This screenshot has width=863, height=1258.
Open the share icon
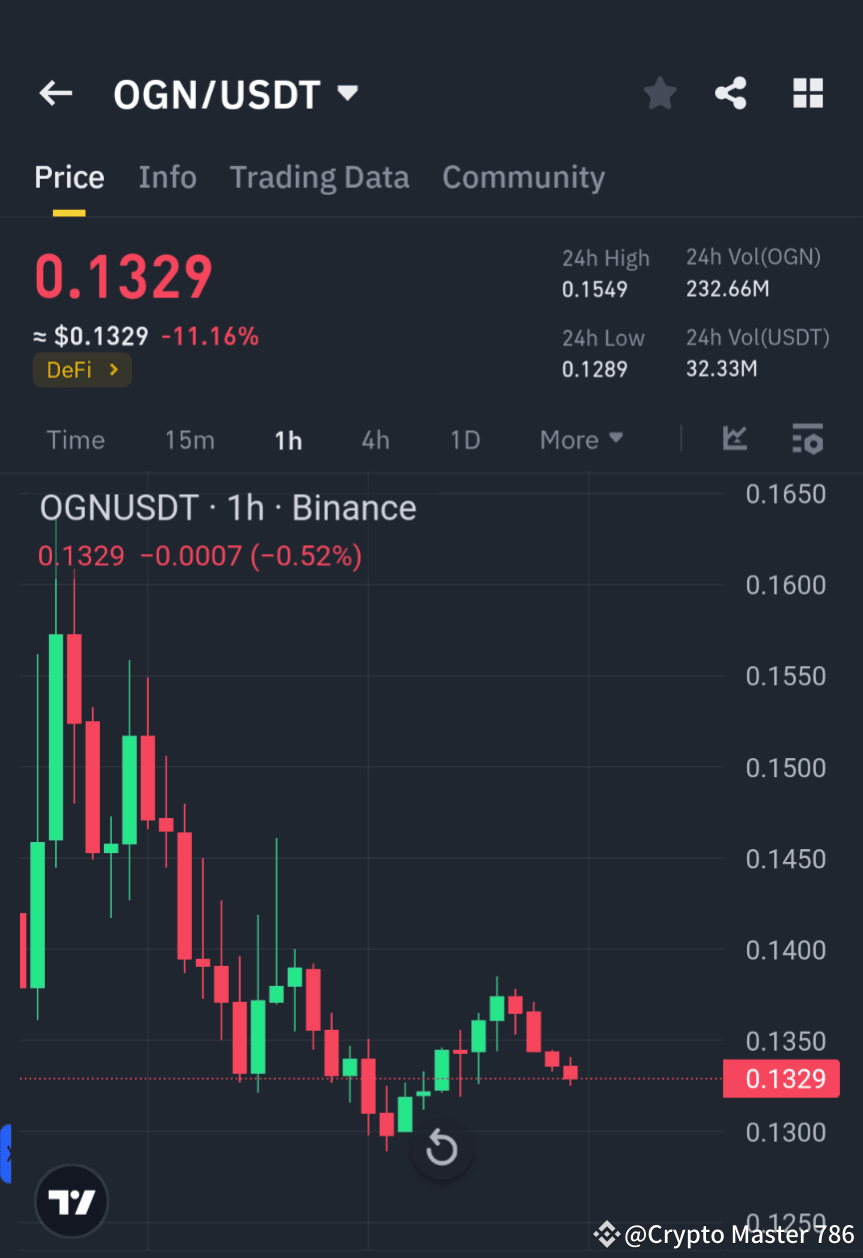(x=731, y=92)
